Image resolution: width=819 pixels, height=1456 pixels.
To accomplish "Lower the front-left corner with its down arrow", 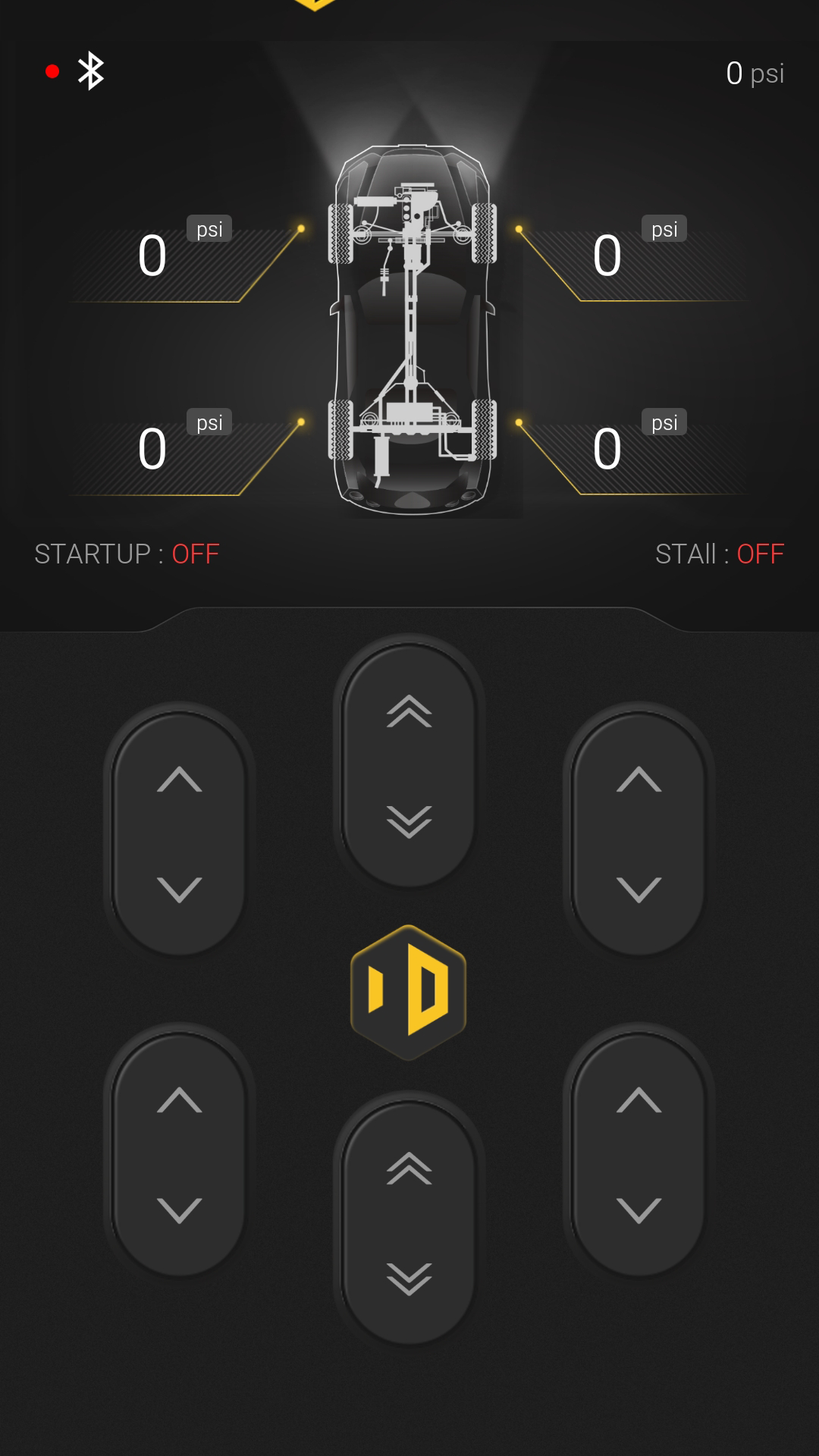I will pos(180,890).
